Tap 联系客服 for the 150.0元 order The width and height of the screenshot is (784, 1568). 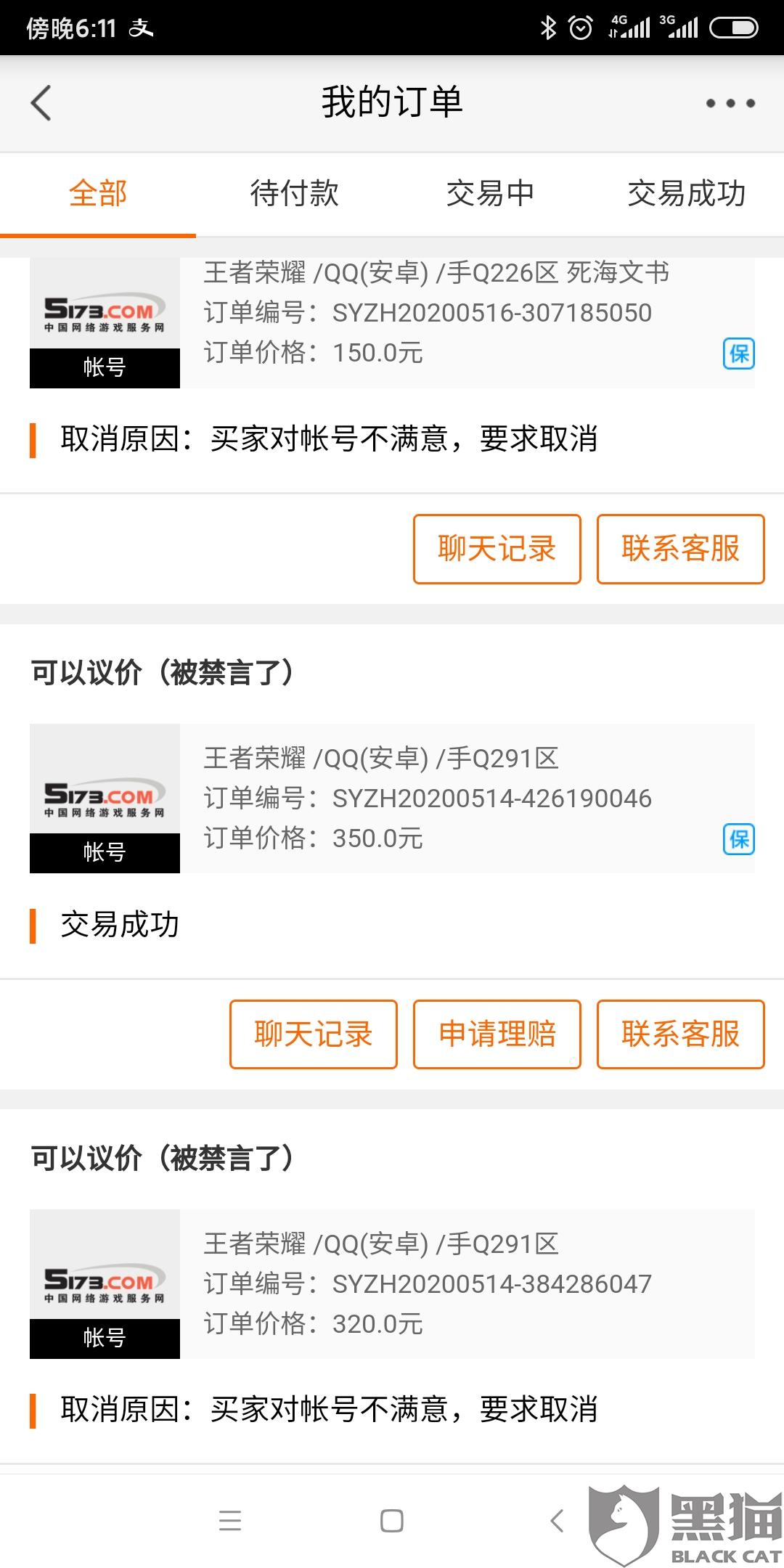(681, 549)
